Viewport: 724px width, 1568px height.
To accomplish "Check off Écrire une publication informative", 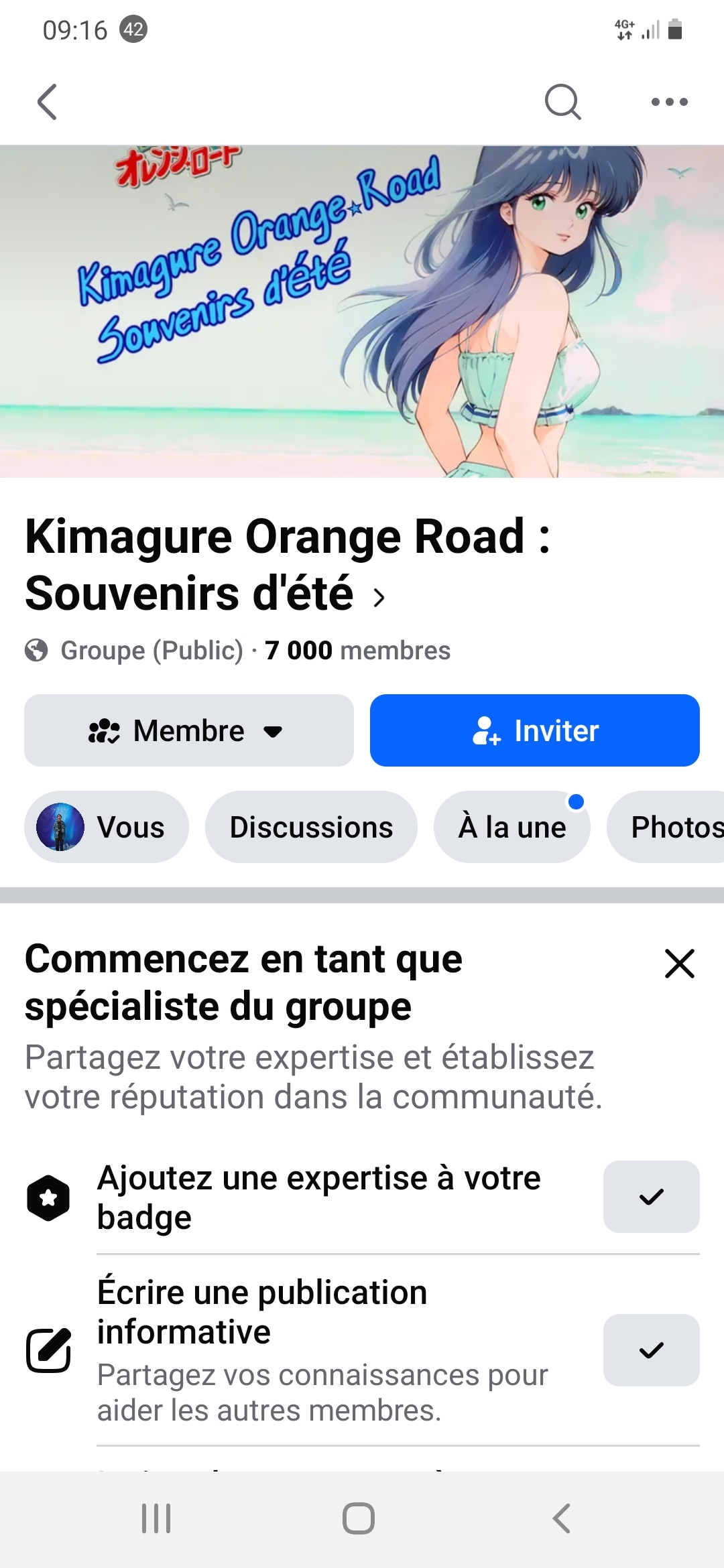I will pyautogui.click(x=651, y=1350).
